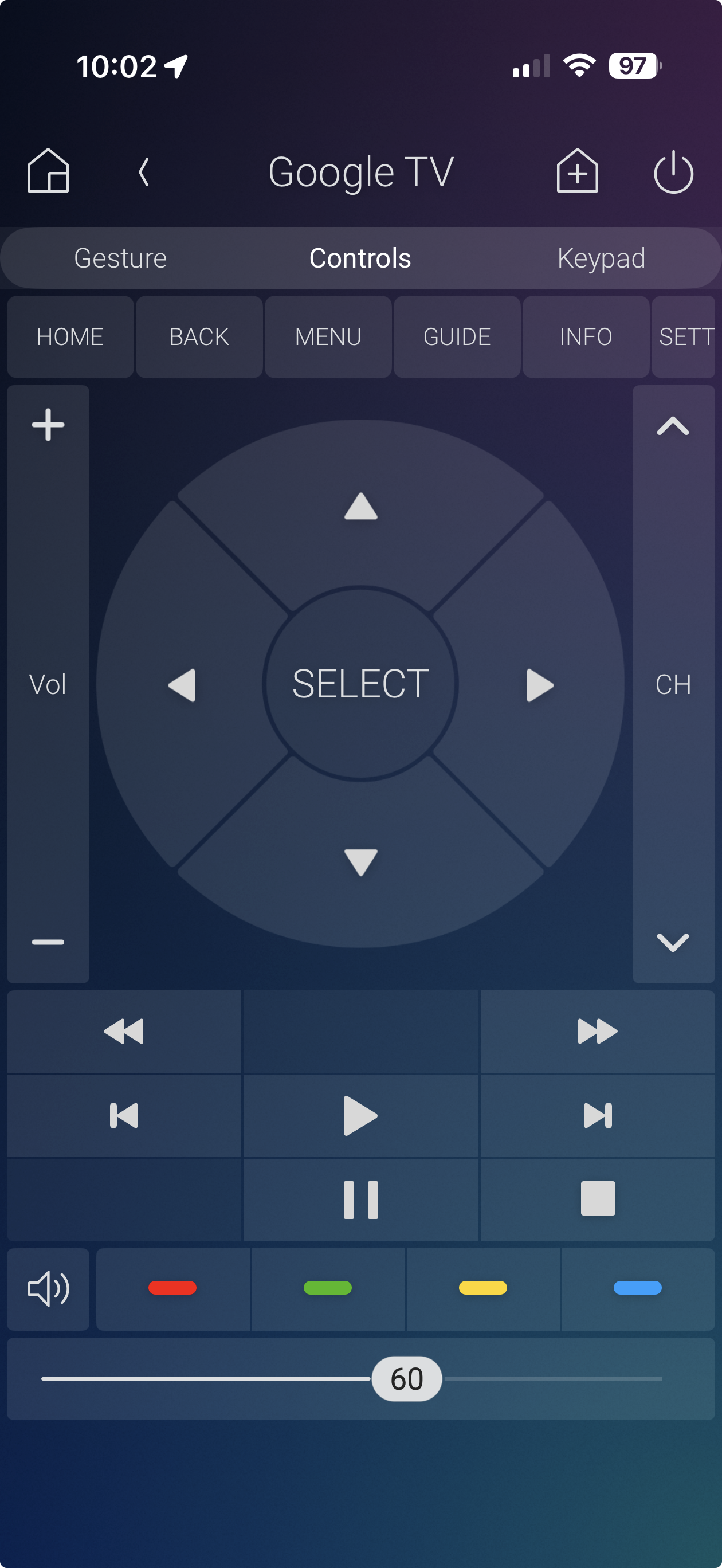
Task: Go up one channel
Action: pyautogui.click(x=673, y=426)
